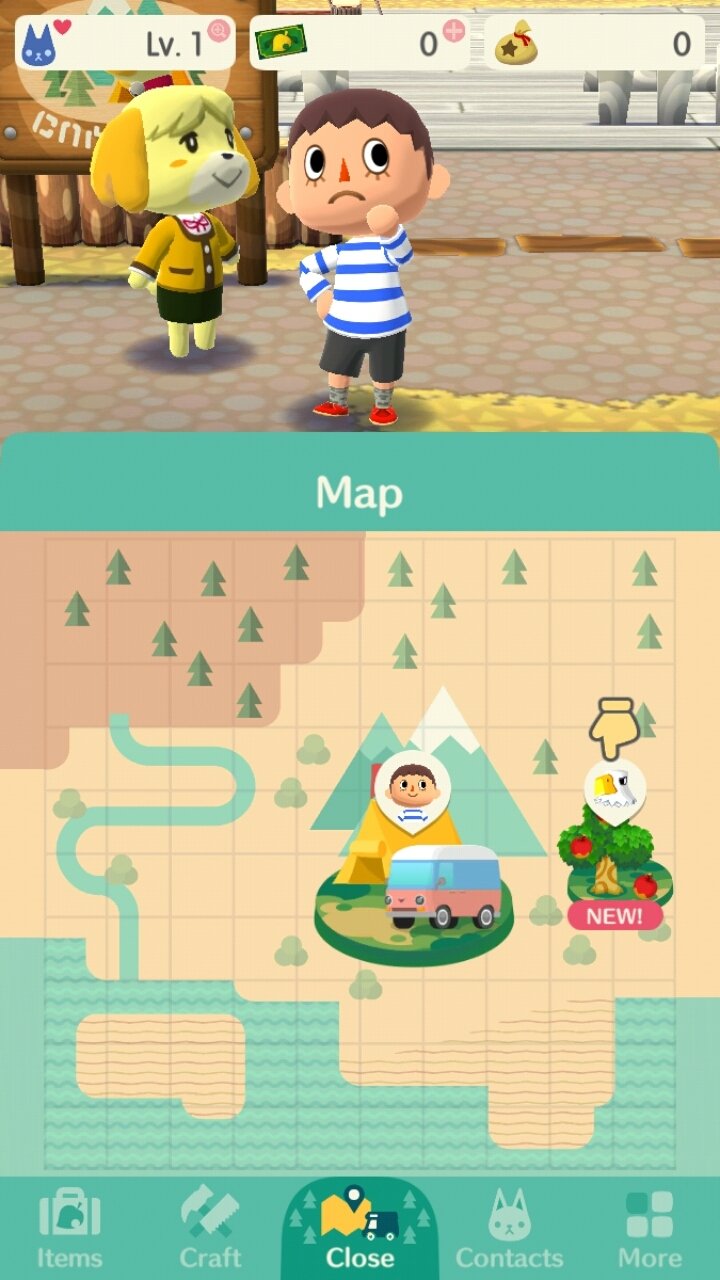The width and height of the screenshot is (720, 1280).
Task: Switch to the Craft tab
Action: 210,1227
